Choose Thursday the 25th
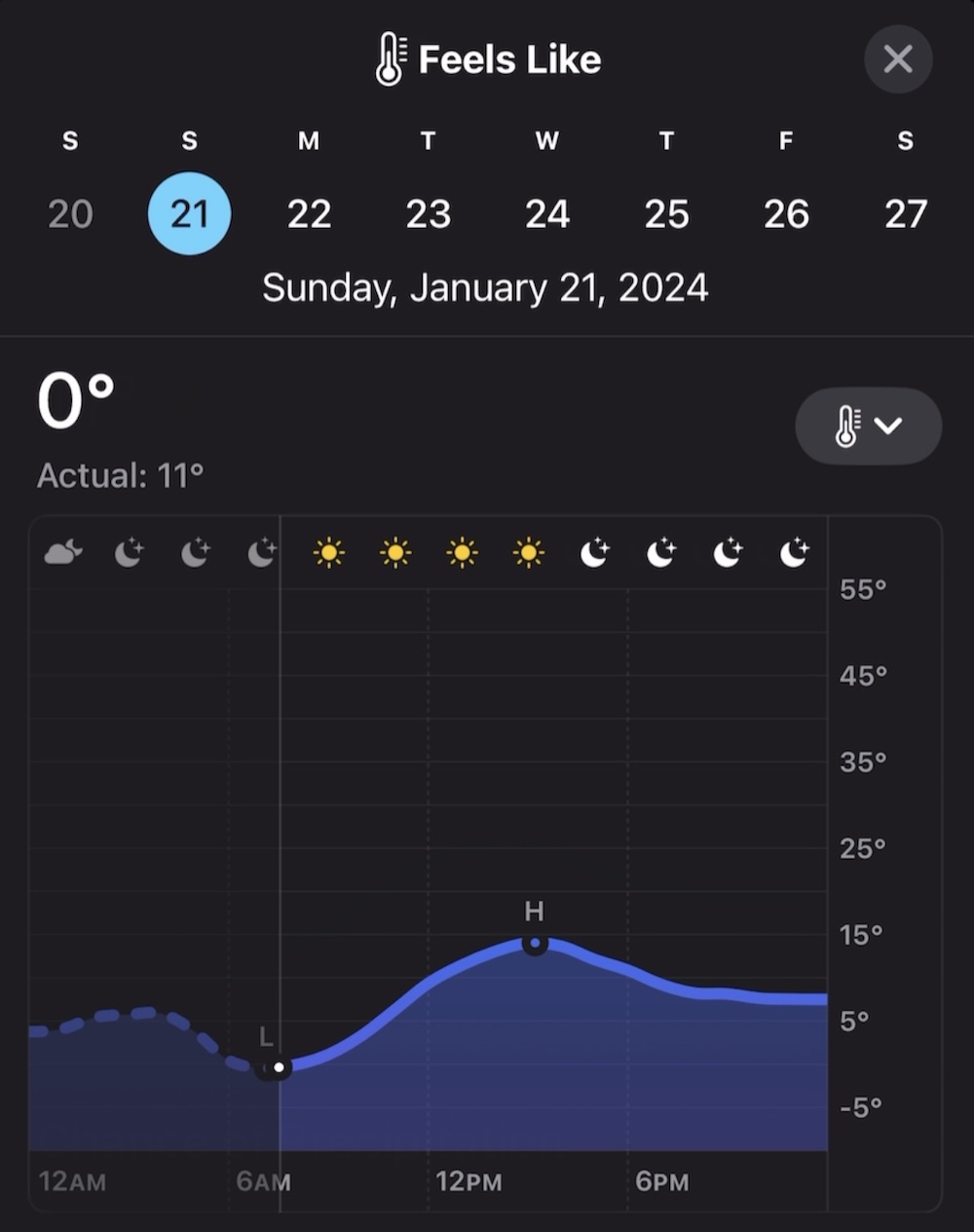Viewport: 974px width, 1232px height. tap(666, 214)
